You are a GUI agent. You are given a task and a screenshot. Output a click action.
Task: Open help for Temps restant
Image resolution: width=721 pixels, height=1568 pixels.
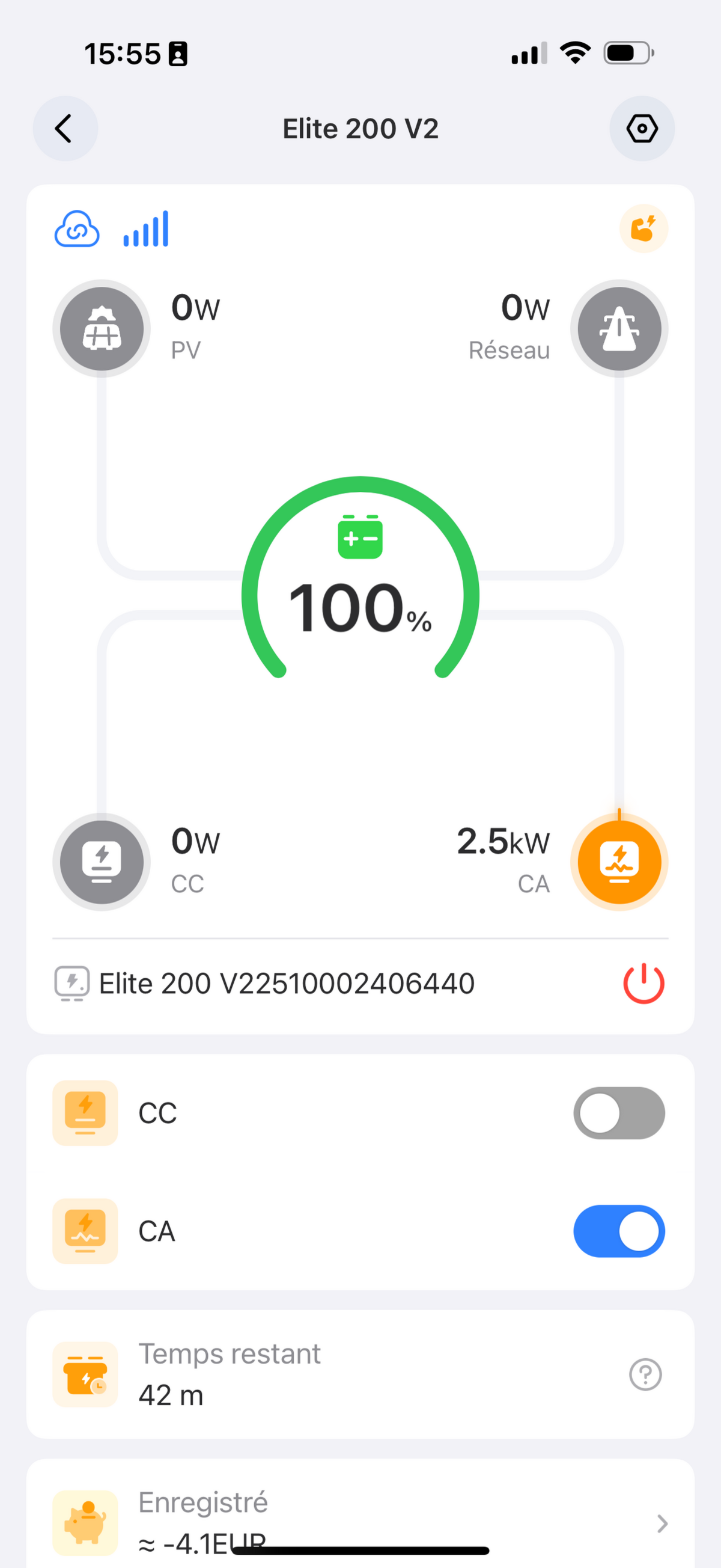(645, 1374)
